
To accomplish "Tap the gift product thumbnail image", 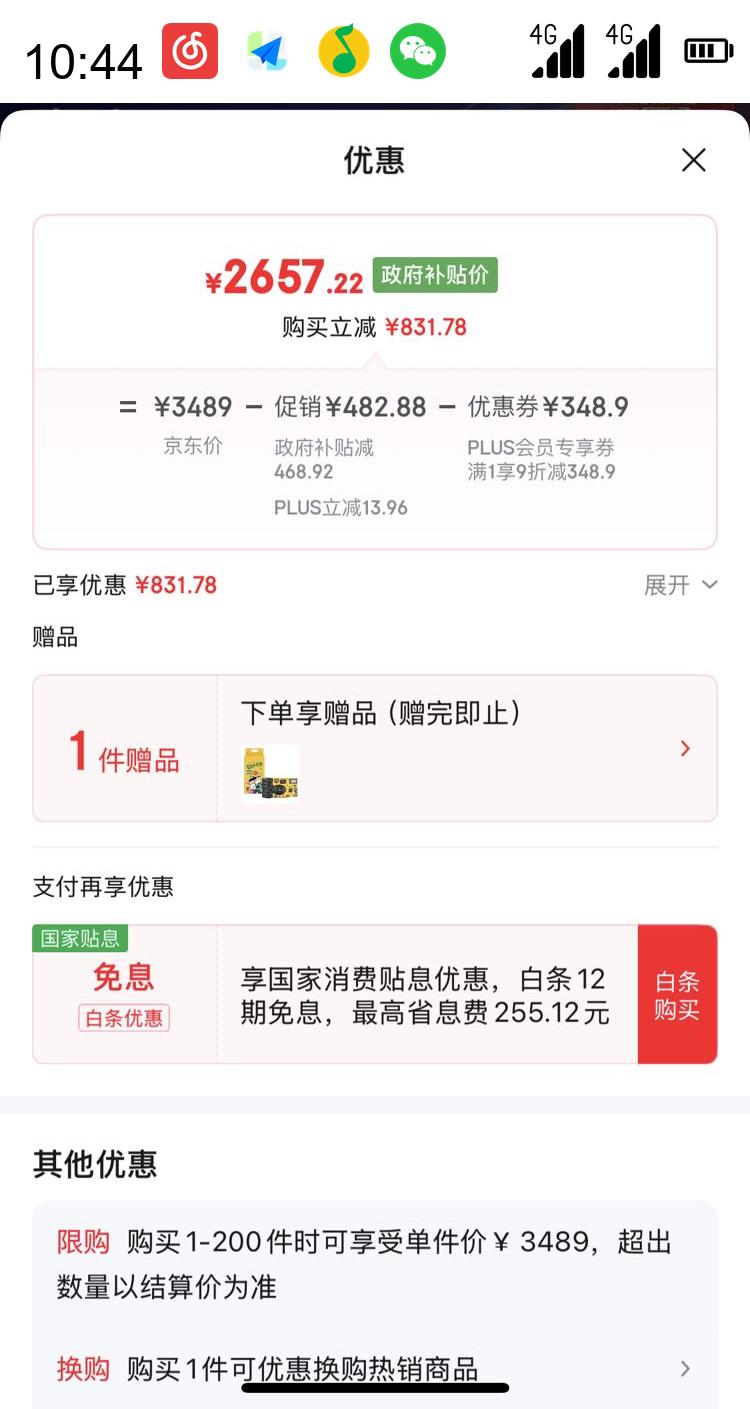I will (267, 772).
